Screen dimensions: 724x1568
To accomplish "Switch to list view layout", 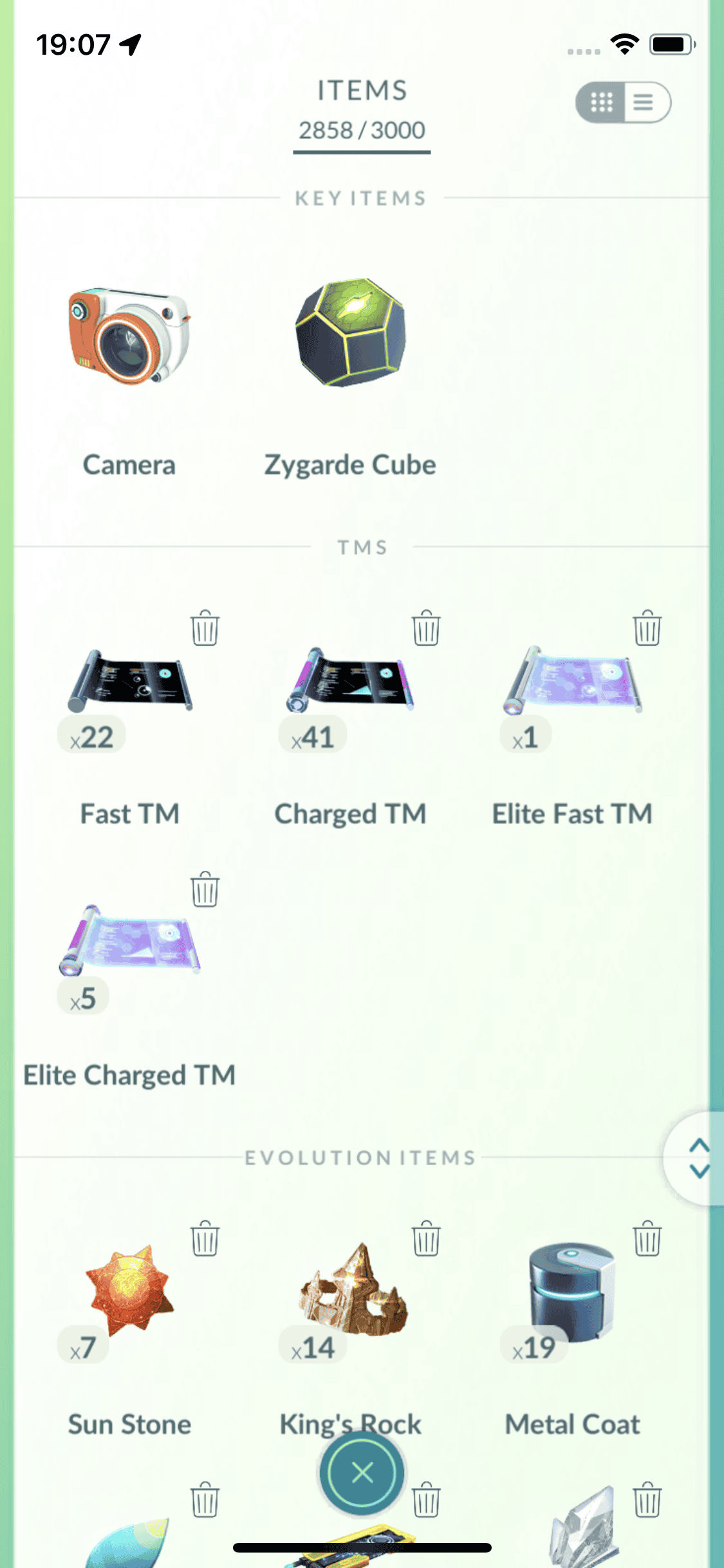I will pyautogui.click(x=644, y=102).
